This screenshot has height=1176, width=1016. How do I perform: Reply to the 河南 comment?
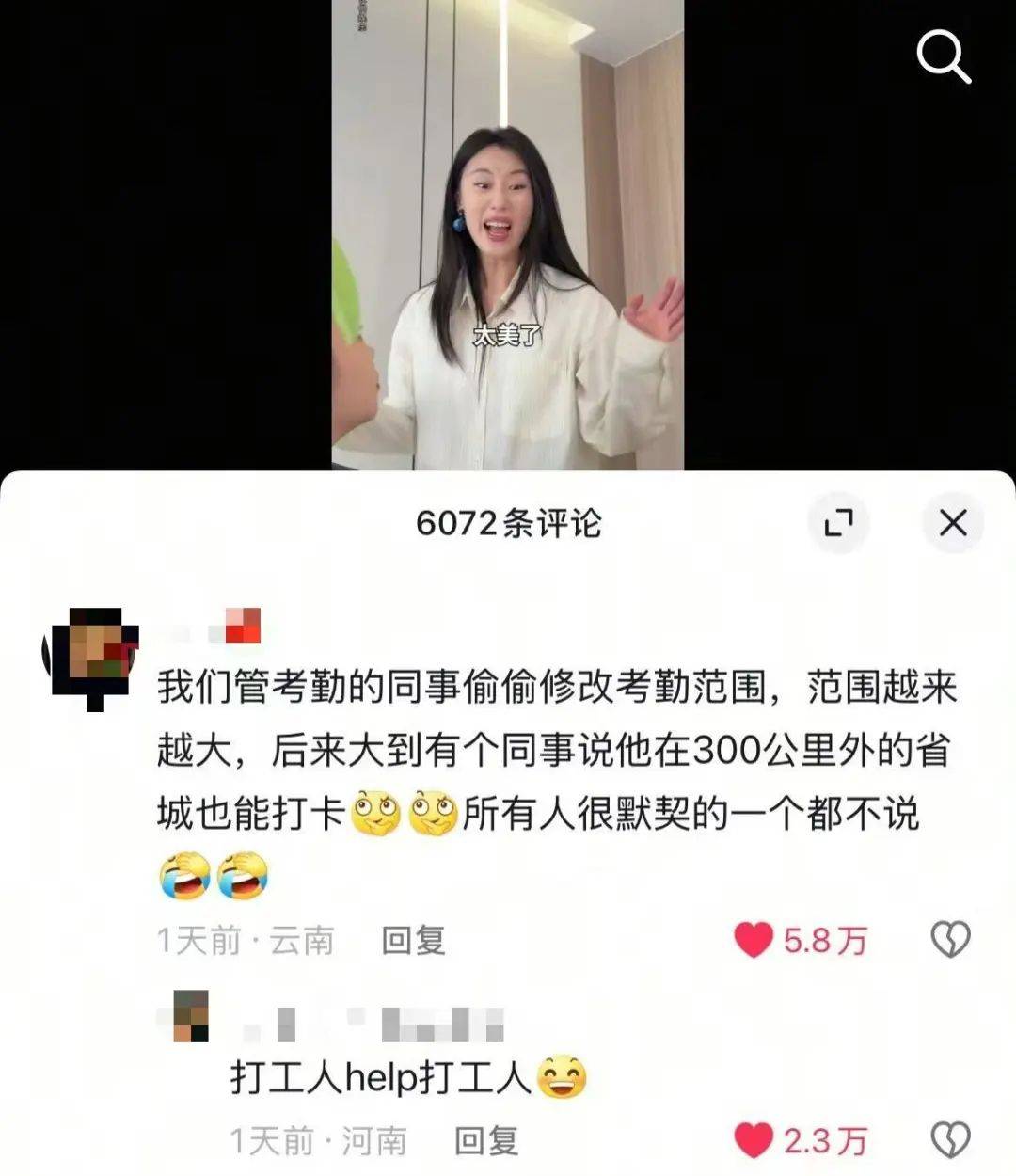pos(486,1140)
